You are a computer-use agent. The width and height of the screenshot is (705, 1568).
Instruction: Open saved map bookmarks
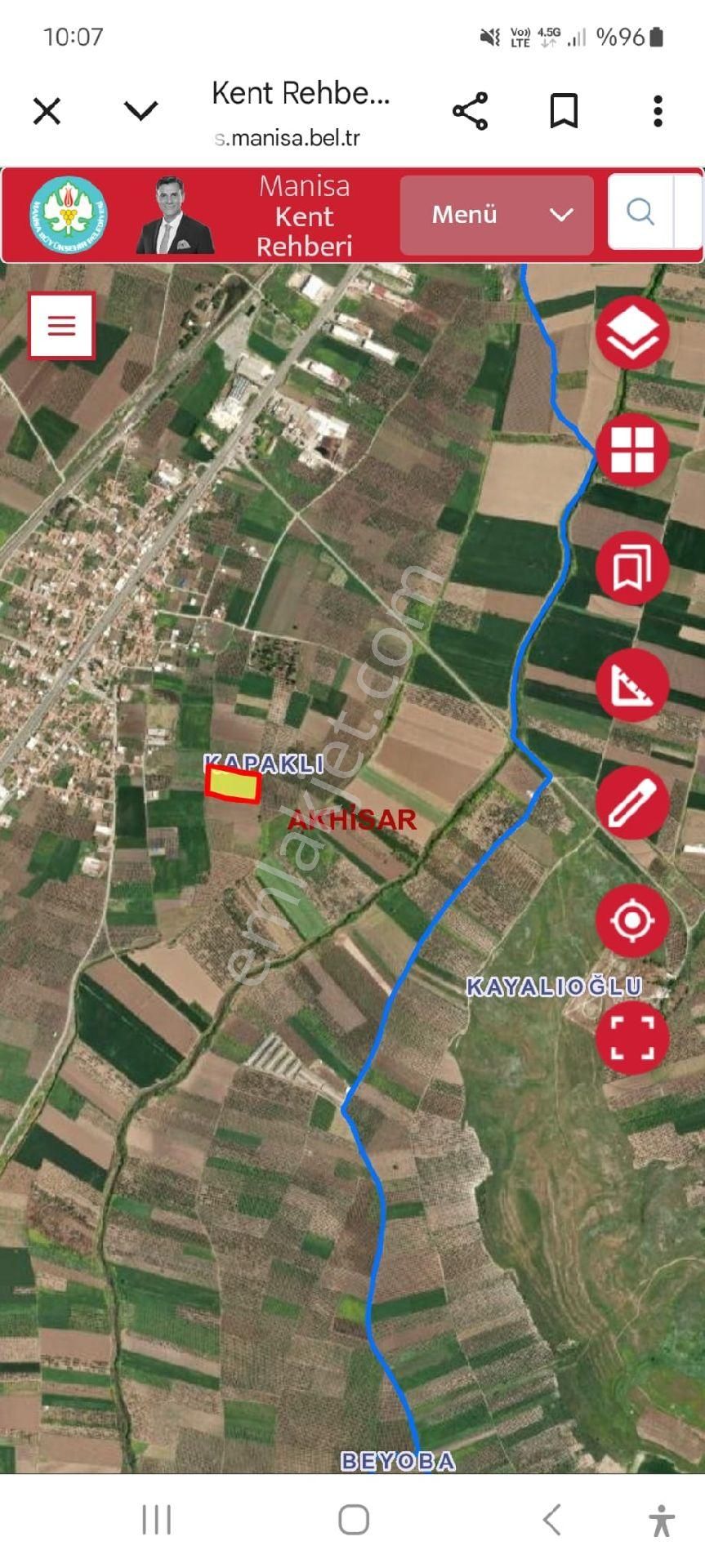coord(631,568)
